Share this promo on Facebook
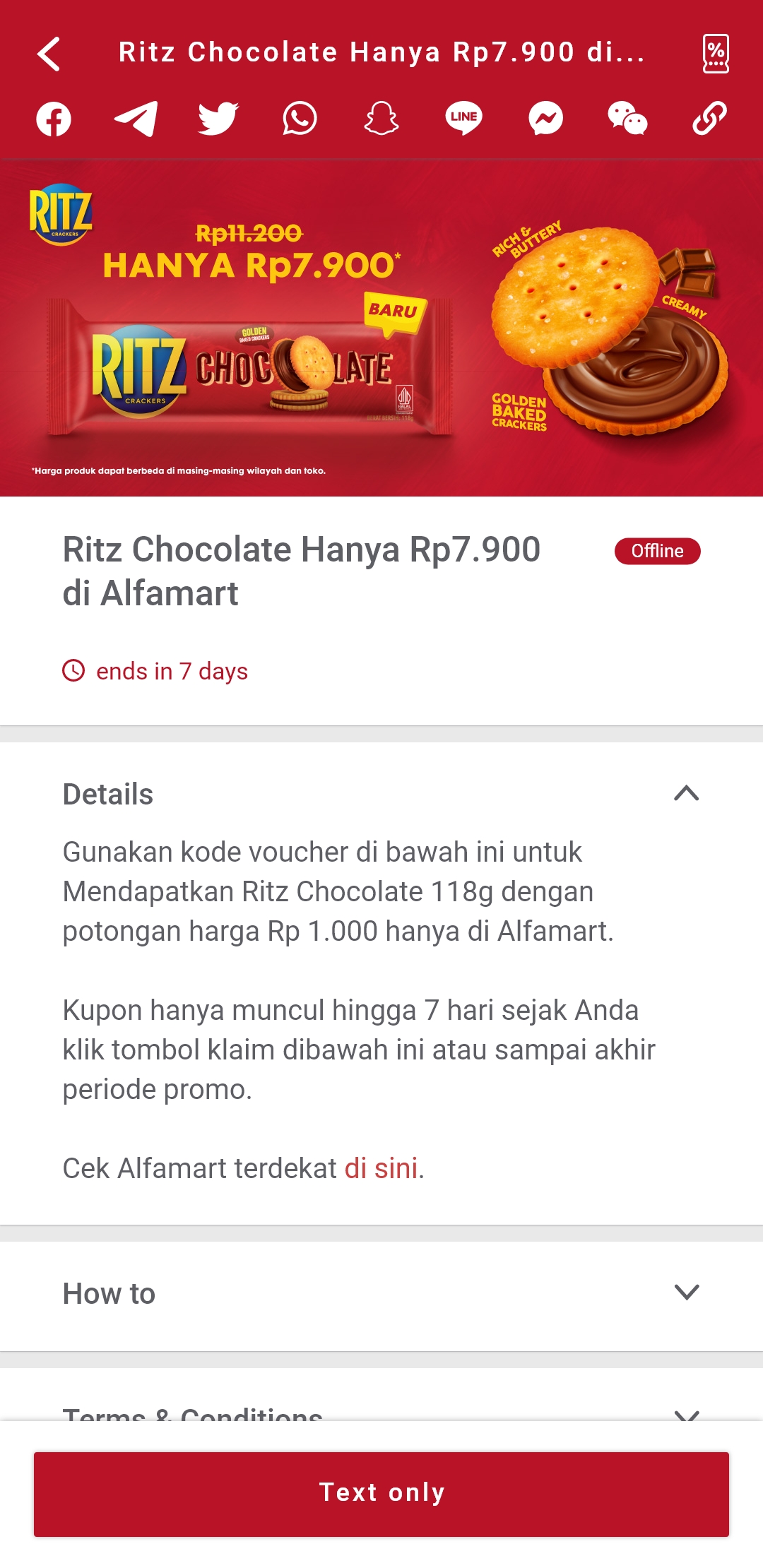This screenshot has height=1568, width=763. 54,119
